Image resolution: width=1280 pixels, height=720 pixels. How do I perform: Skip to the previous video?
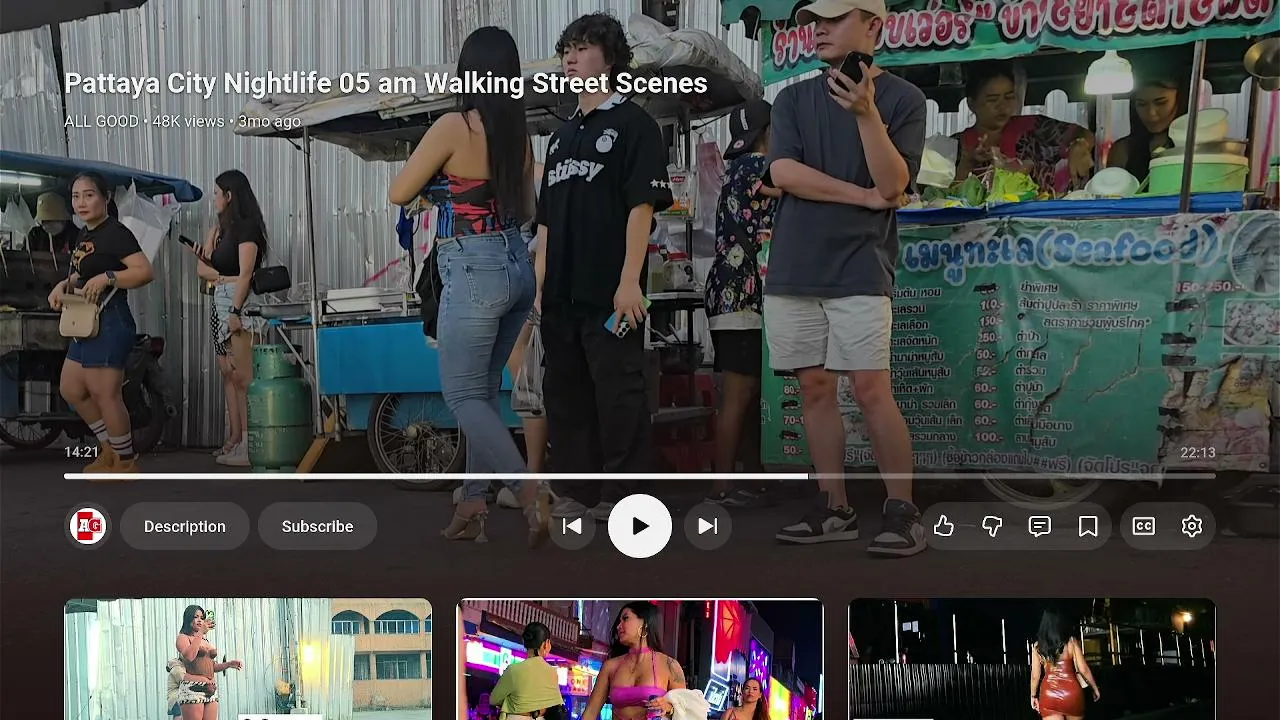[572, 526]
